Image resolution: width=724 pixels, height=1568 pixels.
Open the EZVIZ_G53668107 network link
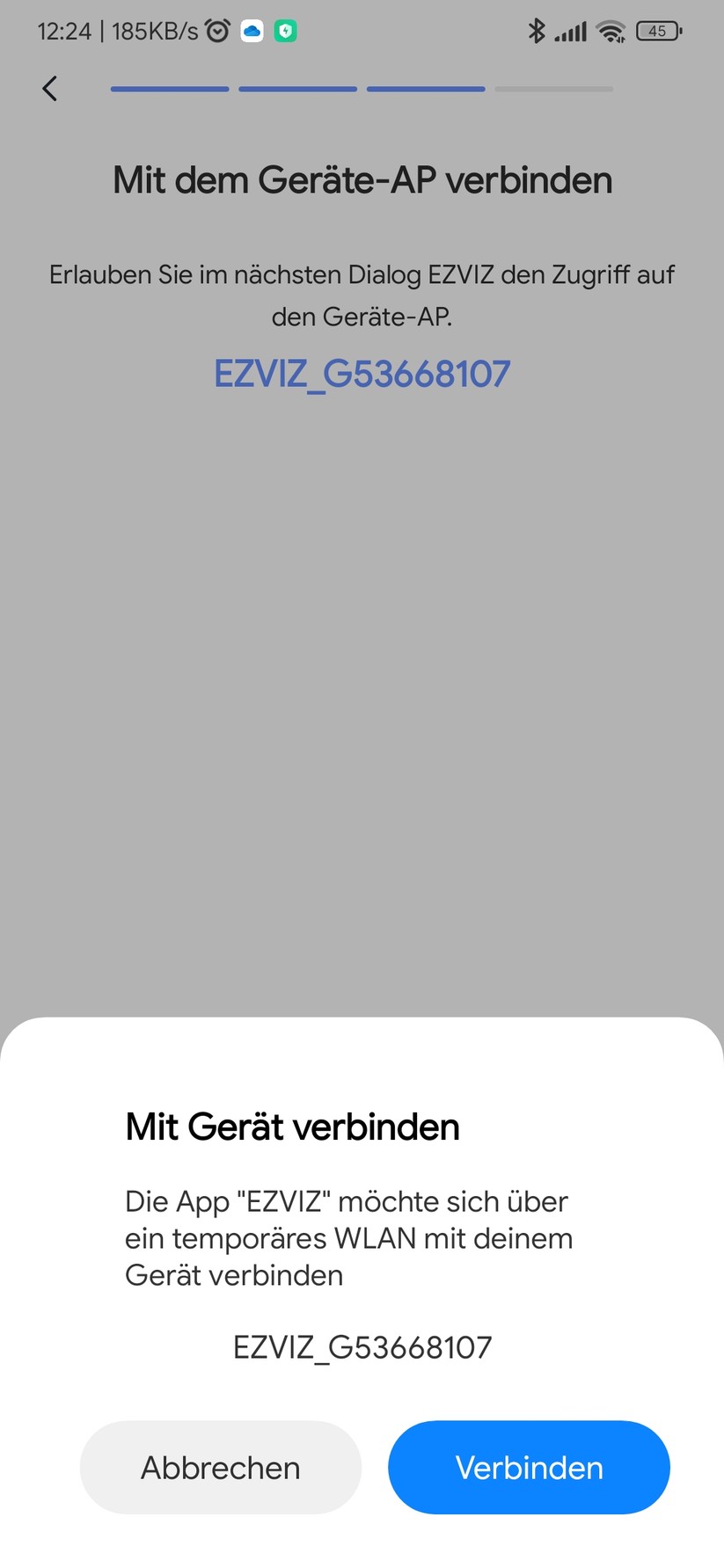click(362, 373)
